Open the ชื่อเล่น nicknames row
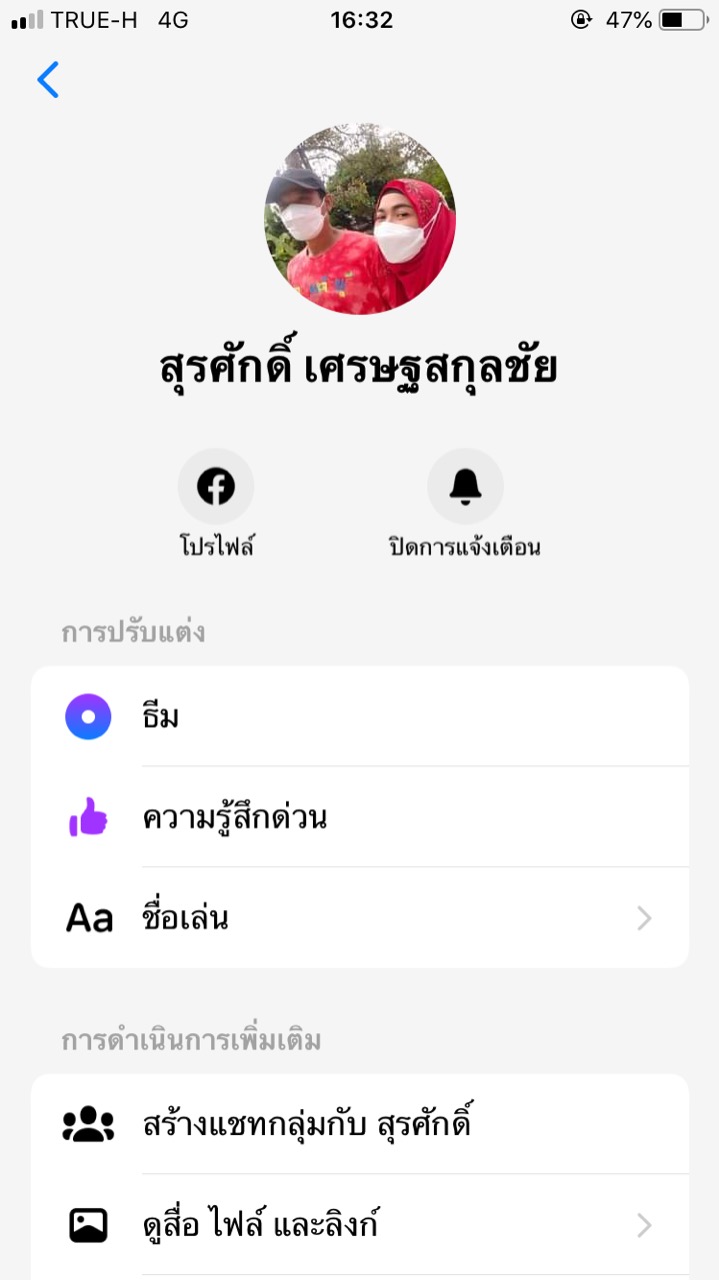The width and height of the screenshot is (719, 1280). (x=360, y=918)
